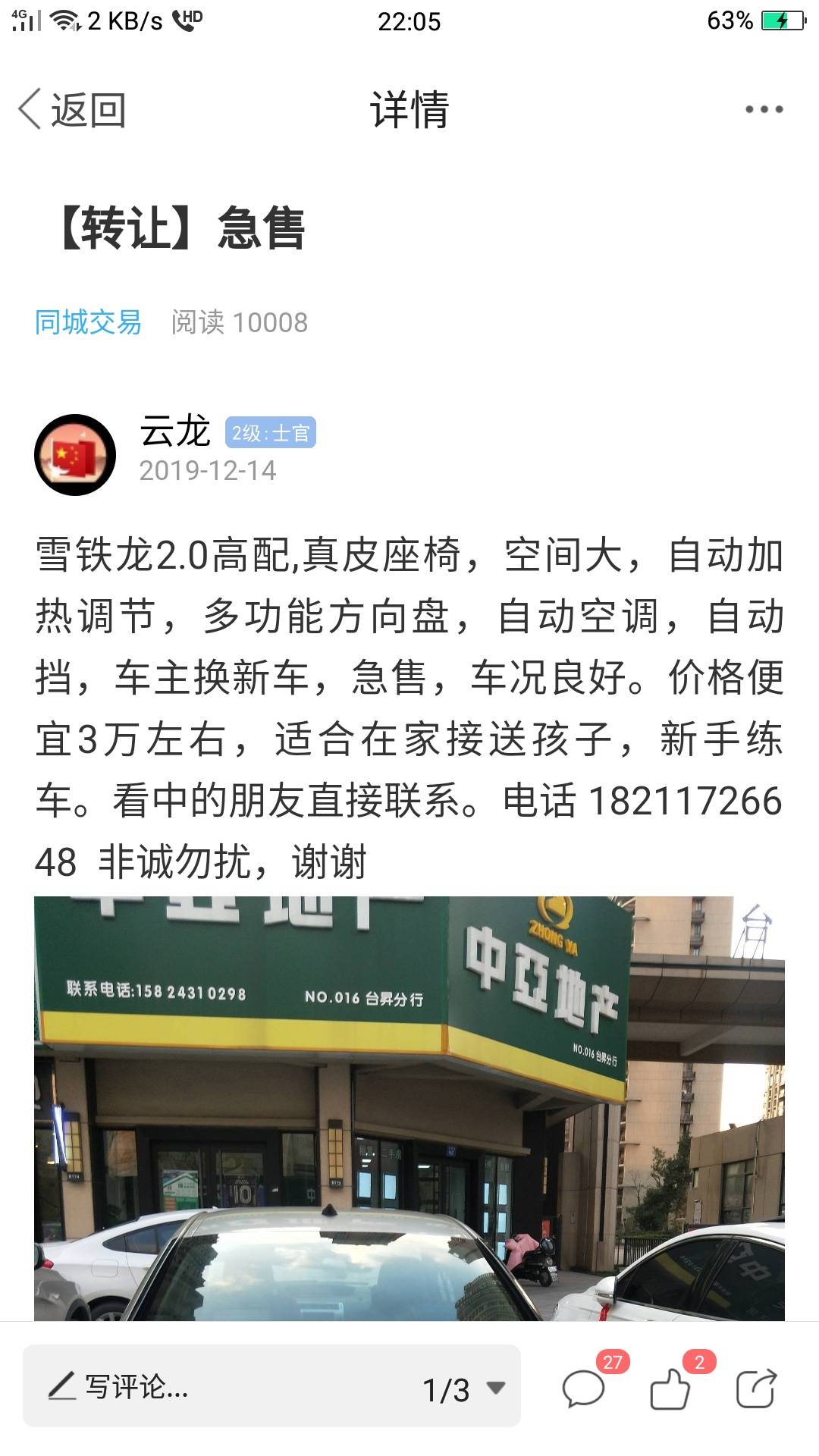Screen dimensions: 819x1456
Task: Open the post's car photo
Action: coord(409,1107)
